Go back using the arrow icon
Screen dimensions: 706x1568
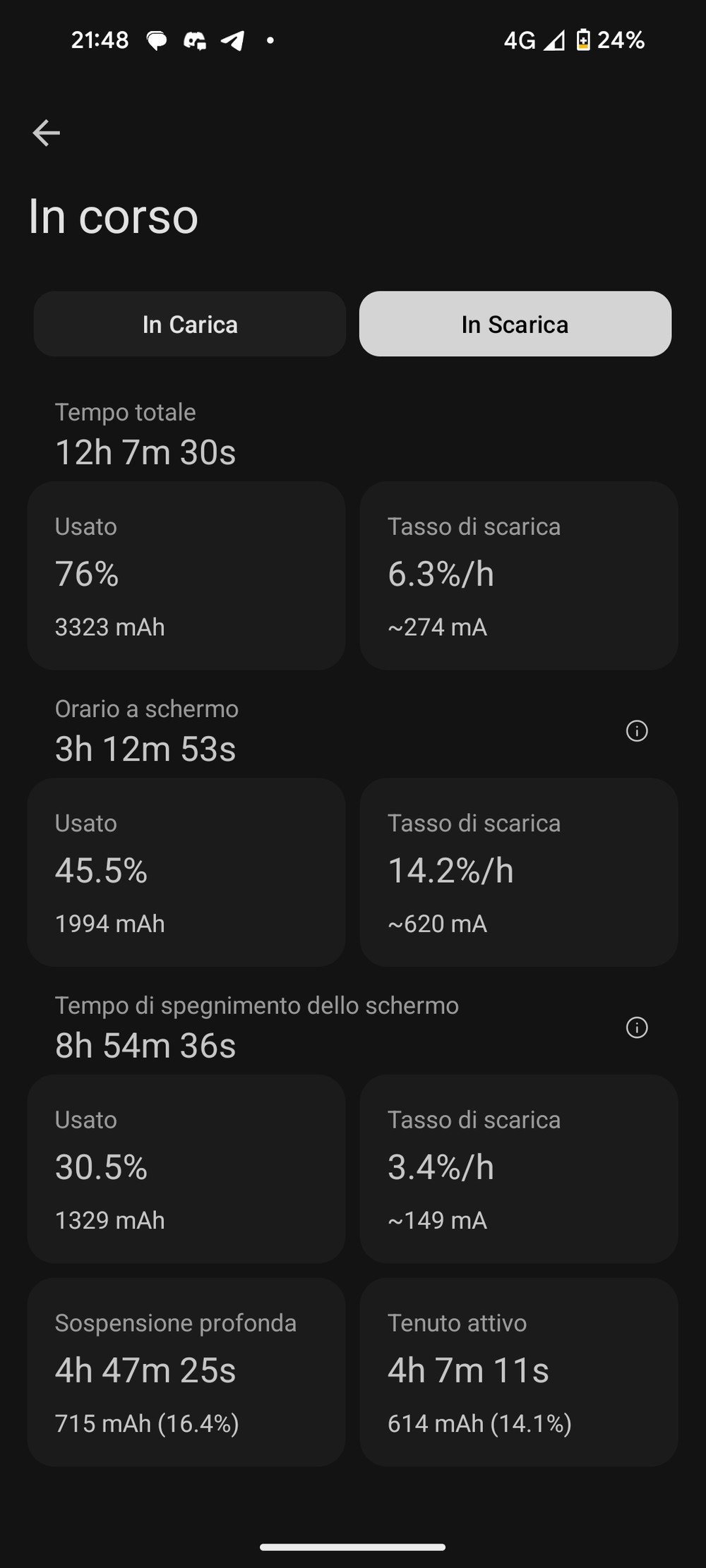coord(47,133)
